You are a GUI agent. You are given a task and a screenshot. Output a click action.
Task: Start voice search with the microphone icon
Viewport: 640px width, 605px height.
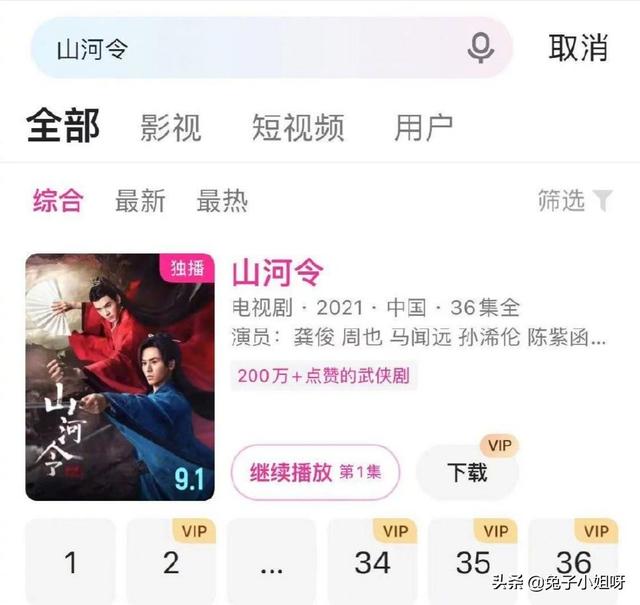[481, 48]
